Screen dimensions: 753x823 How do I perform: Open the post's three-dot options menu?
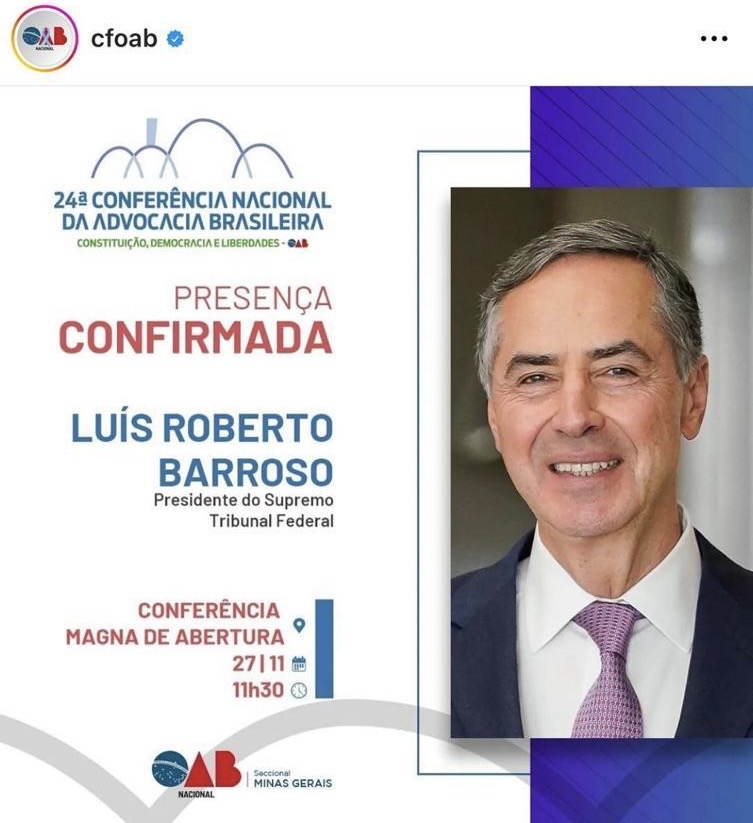coord(714,39)
